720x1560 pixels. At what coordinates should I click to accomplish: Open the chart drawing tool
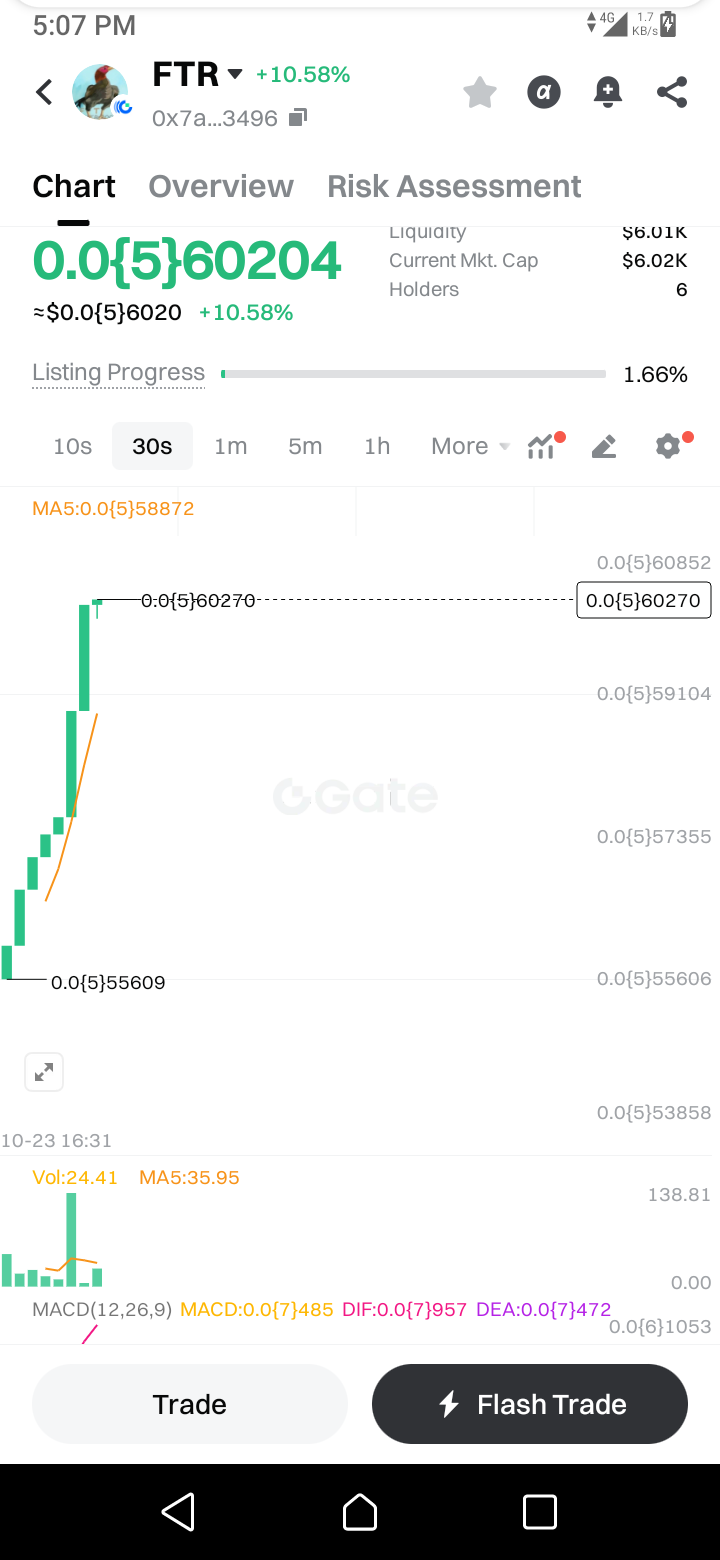(x=604, y=447)
